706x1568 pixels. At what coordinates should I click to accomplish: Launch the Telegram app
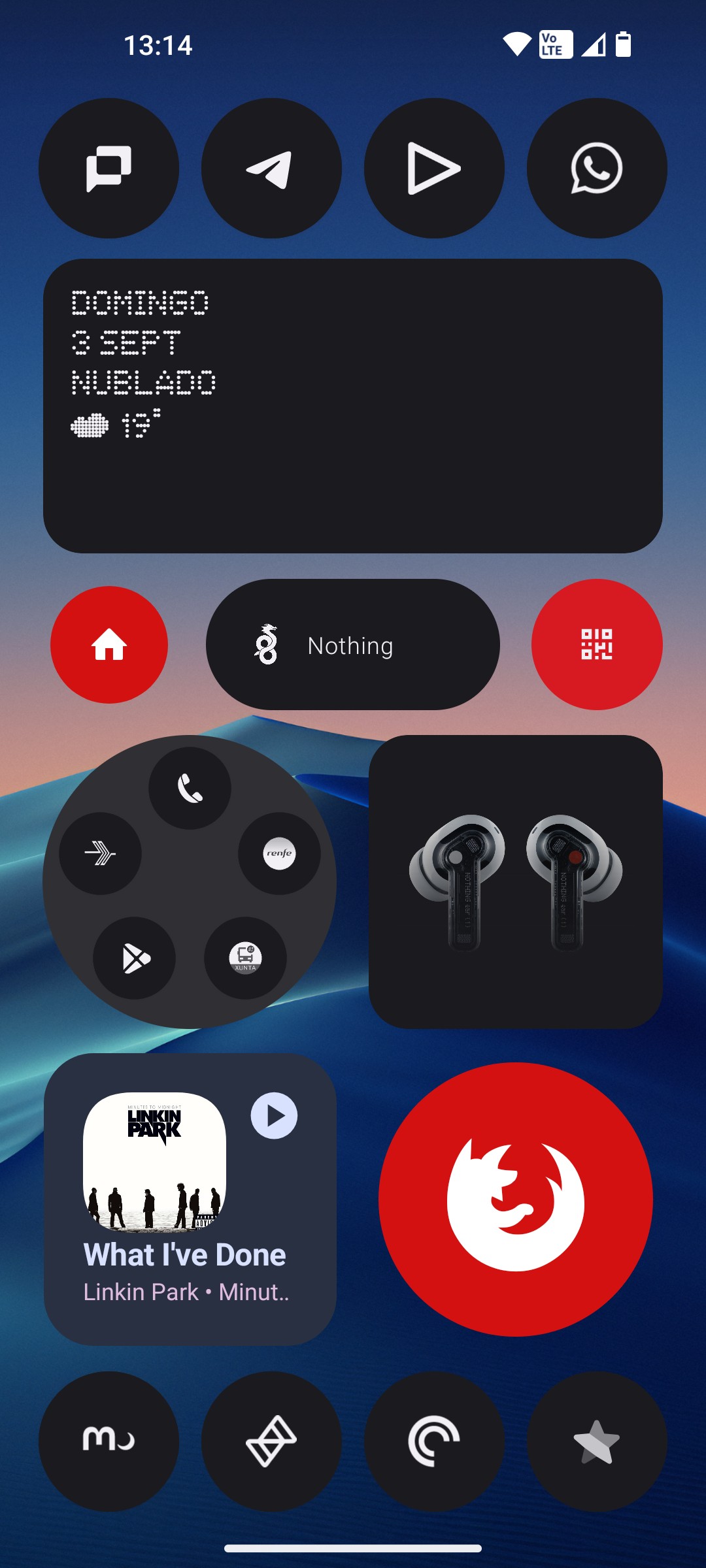[x=271, y=169]
